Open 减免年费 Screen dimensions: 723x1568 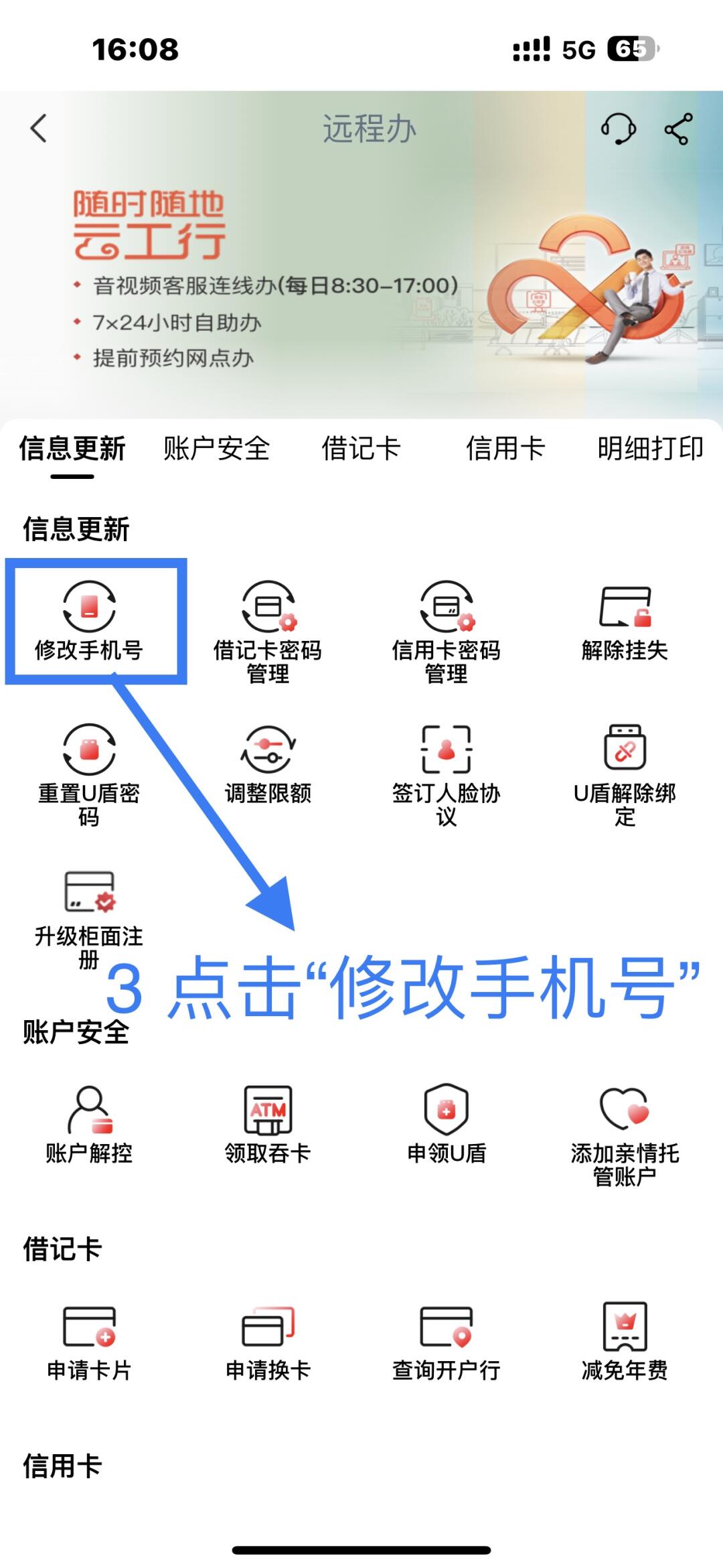(x=625, y=1342)
